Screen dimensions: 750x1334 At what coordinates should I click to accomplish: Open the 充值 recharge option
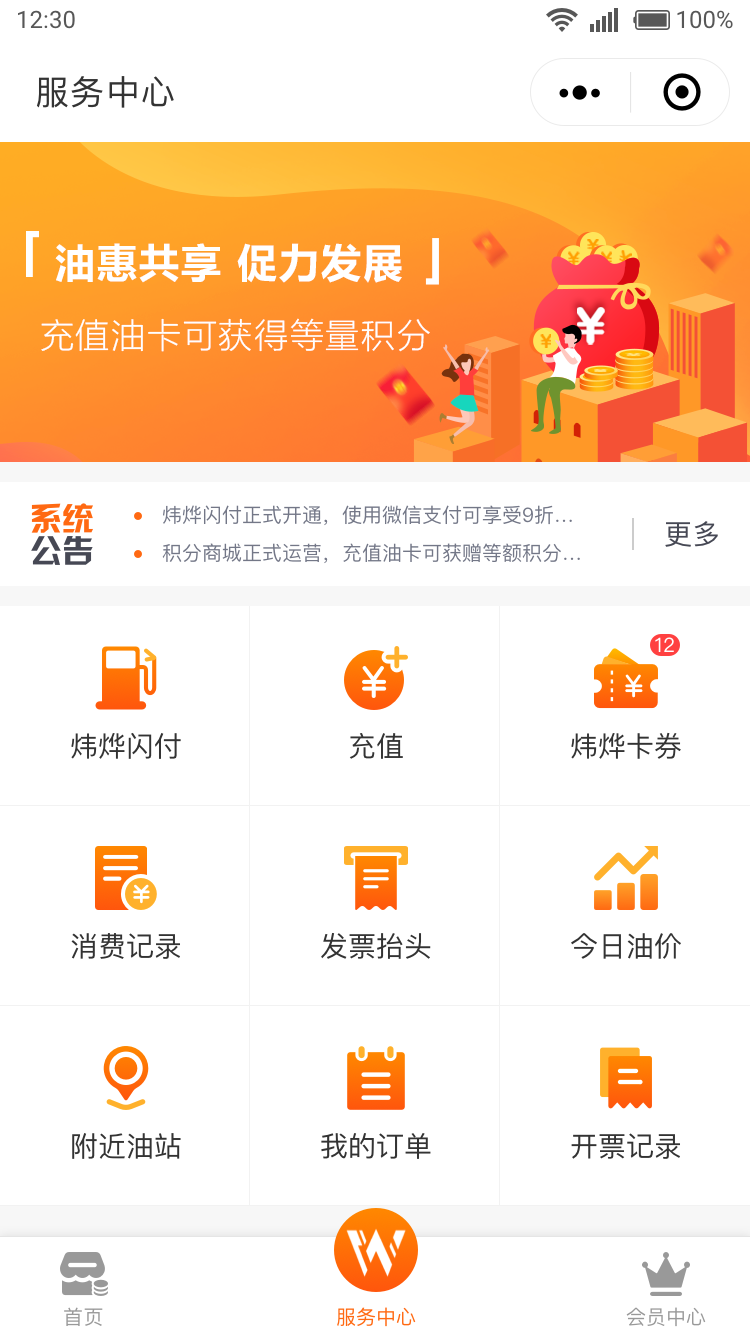(375, 705)
